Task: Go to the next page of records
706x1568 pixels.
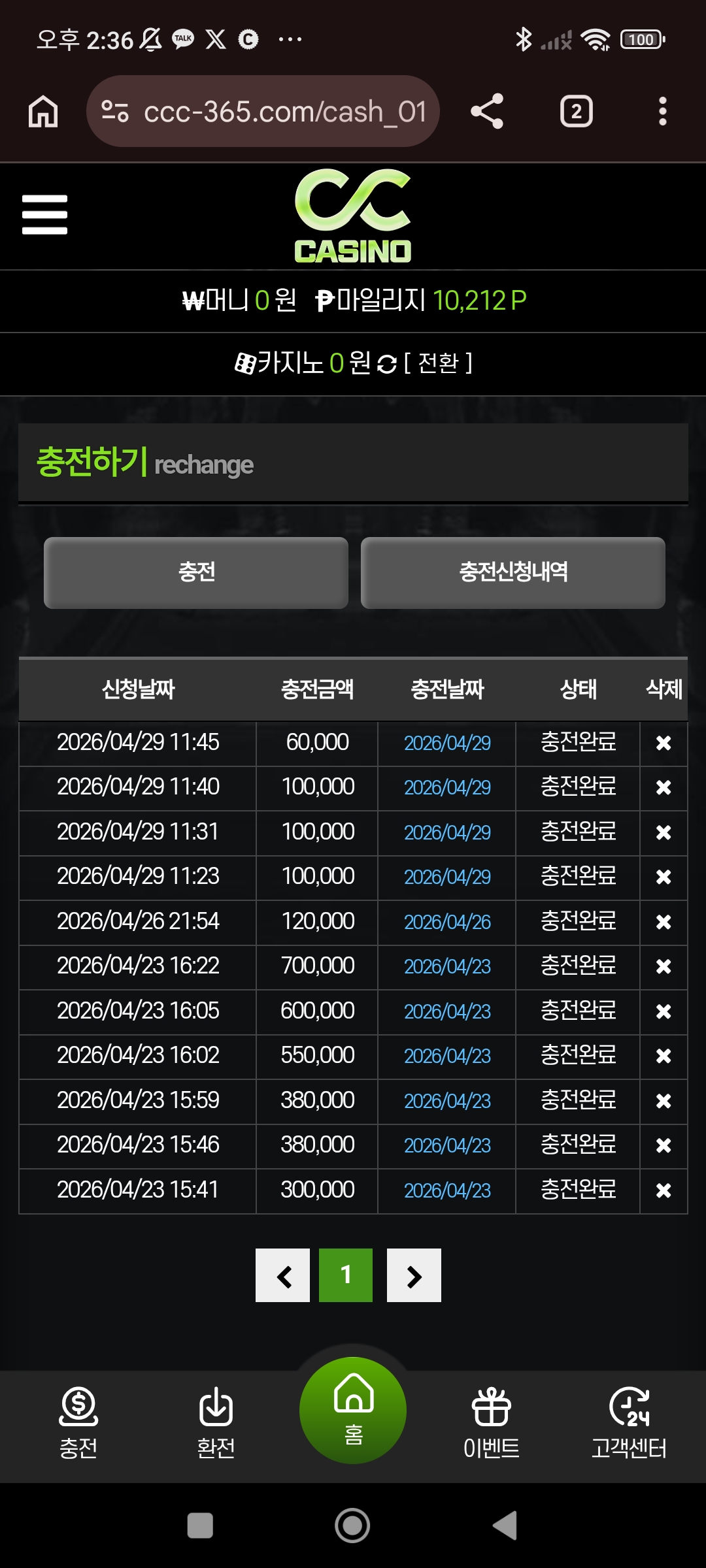Action: coord(414,1275)
